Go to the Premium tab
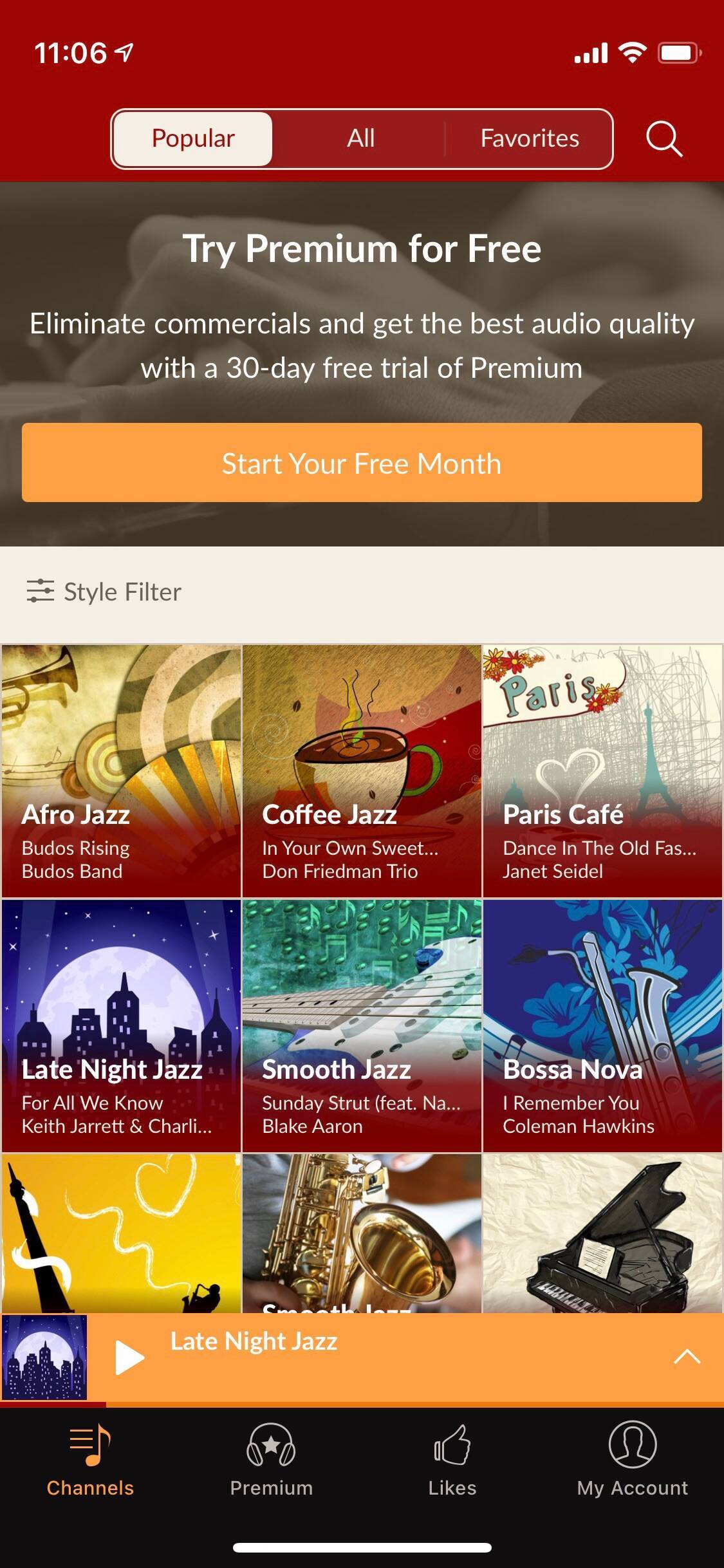 click(271, 1460)
